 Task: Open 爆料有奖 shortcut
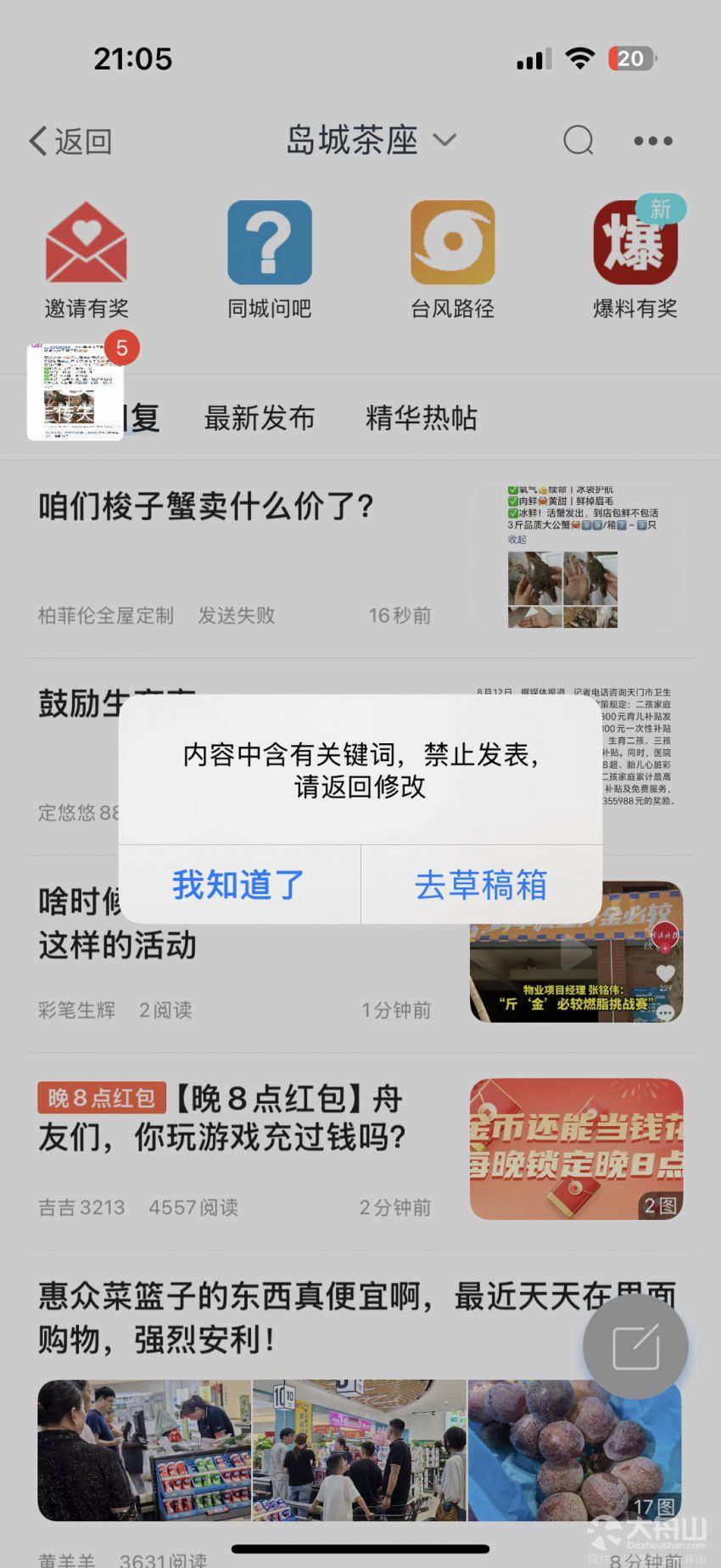pyautogui.click(x=635, y=260)
